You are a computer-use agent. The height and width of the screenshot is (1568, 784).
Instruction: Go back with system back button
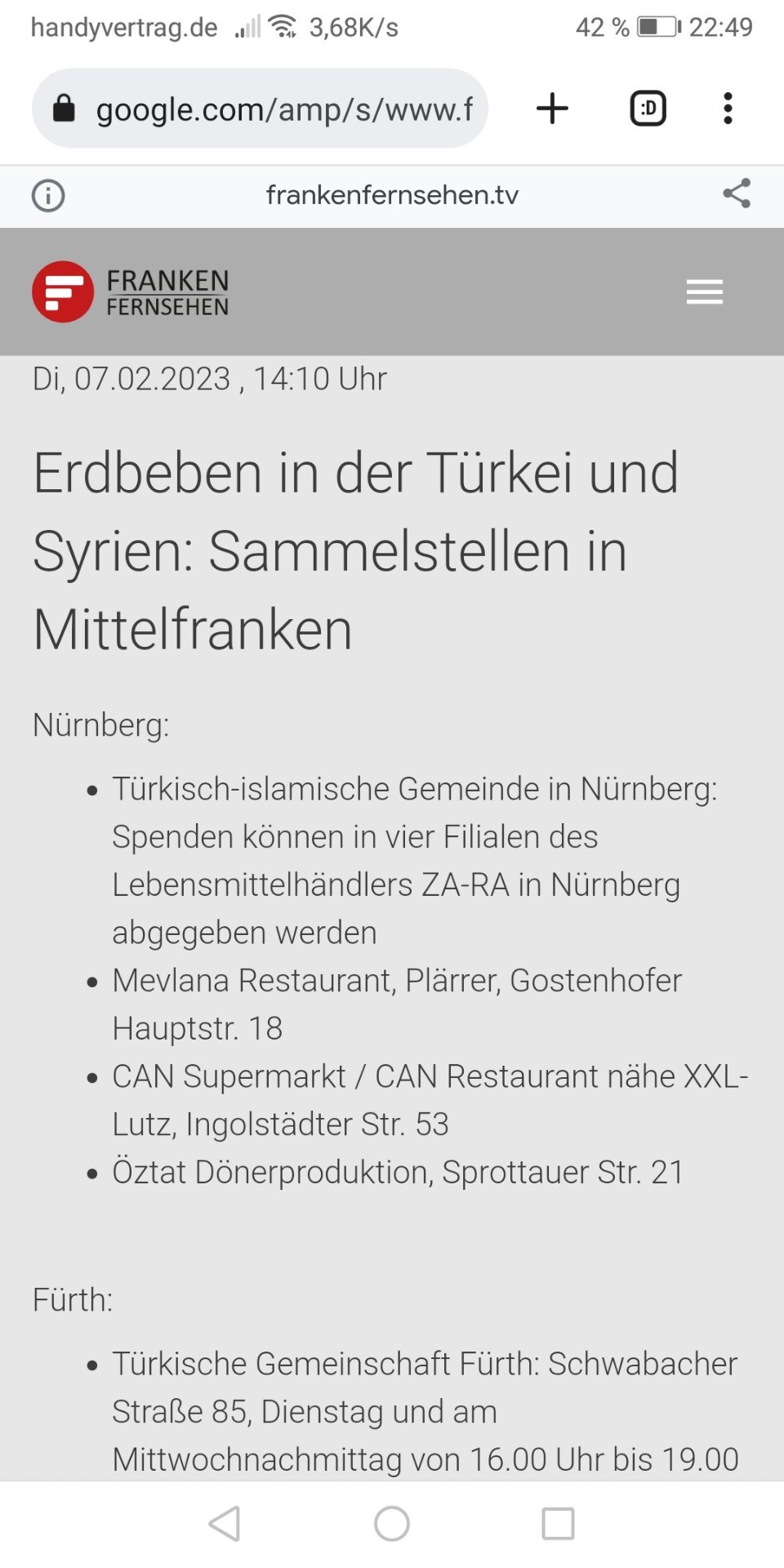pyautogui.click(x=225, y=1524)
